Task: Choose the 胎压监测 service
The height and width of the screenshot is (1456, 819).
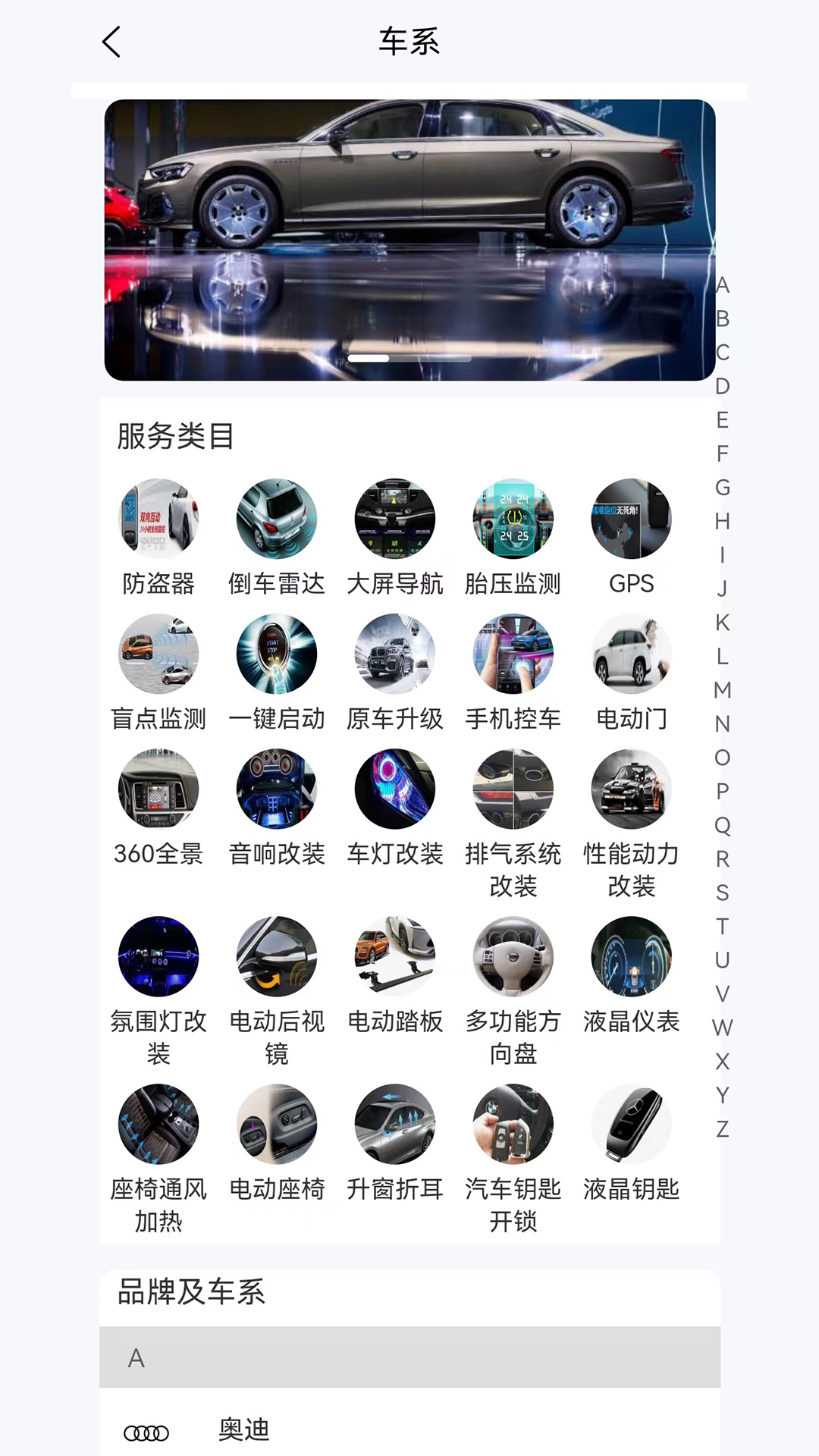Action: pyautogui.click(x=513, y=518)
